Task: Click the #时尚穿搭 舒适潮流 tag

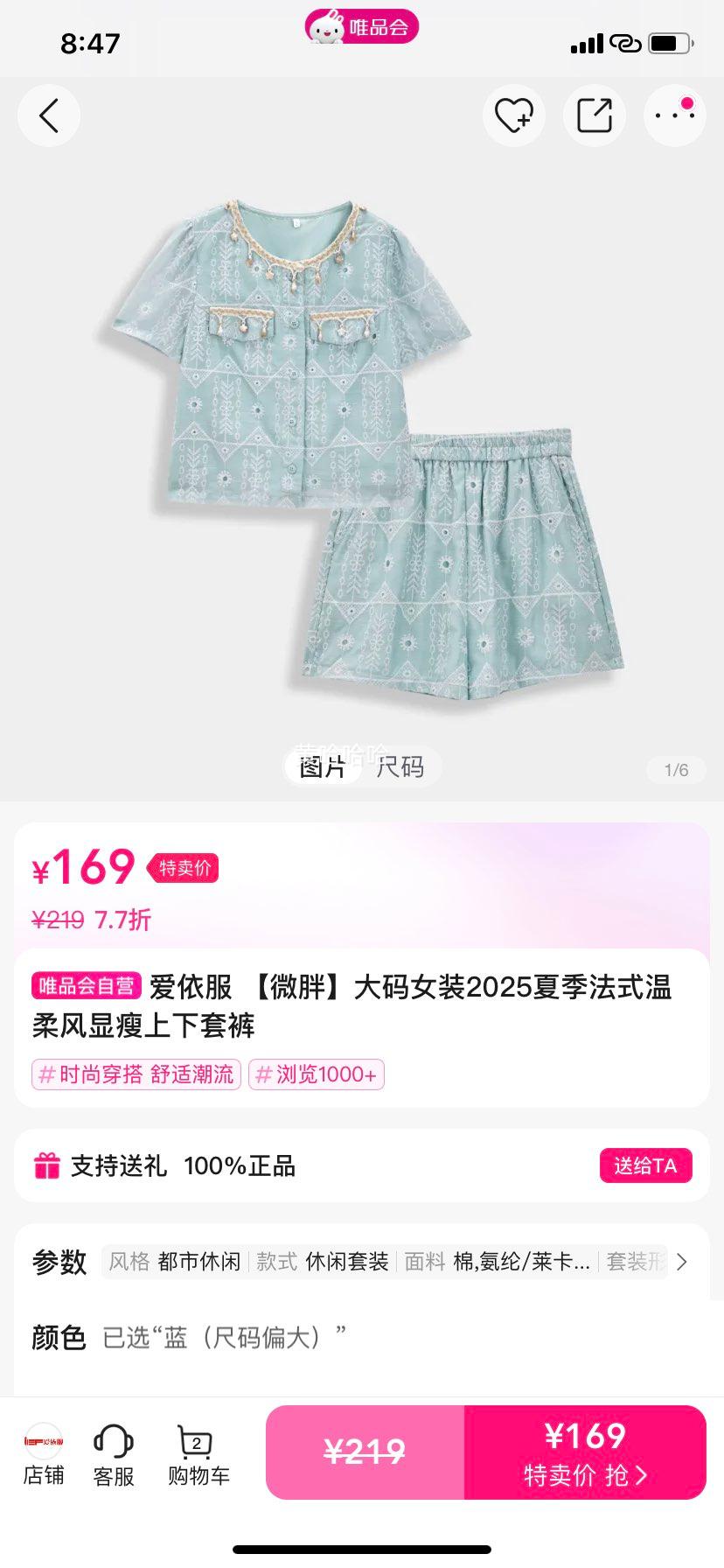Action: click(x=136, y=1074)
